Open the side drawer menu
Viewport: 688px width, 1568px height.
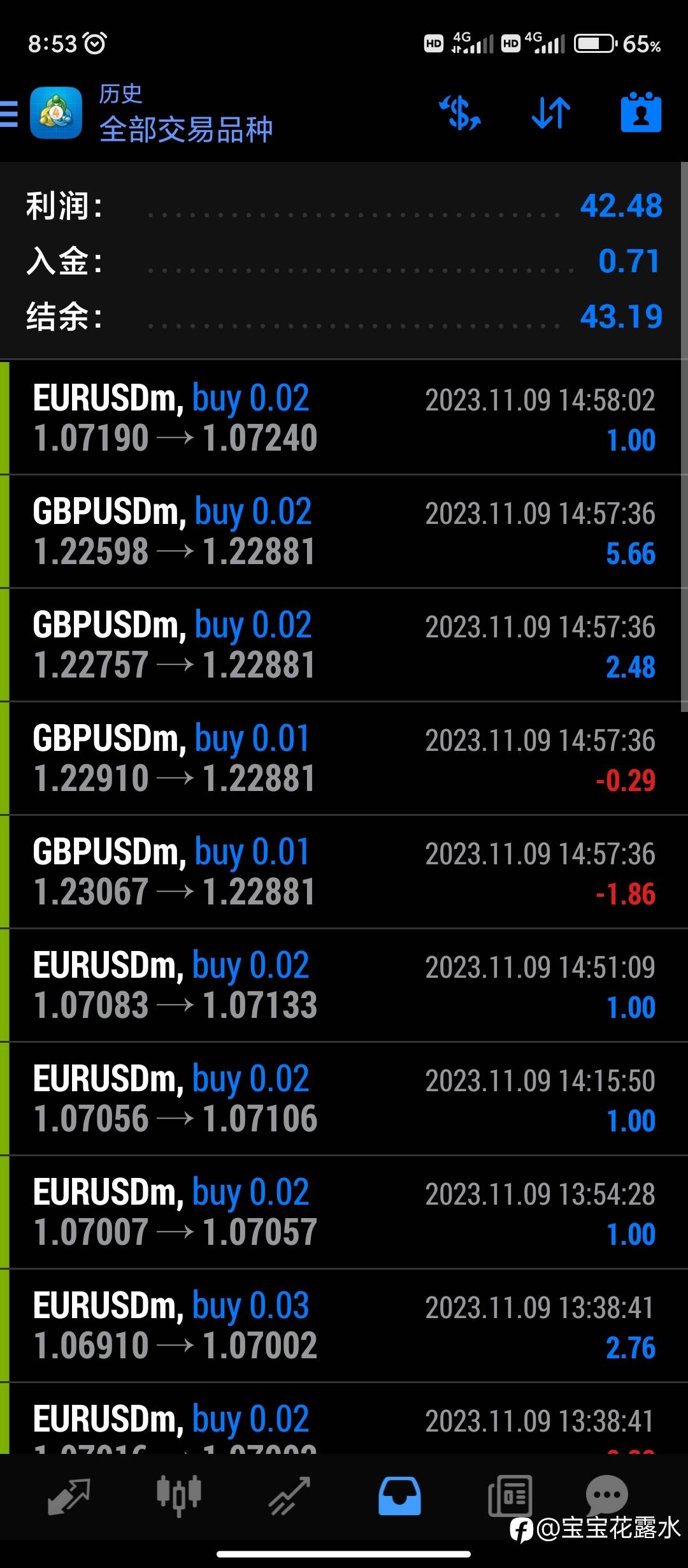click(x=10, y=114)
